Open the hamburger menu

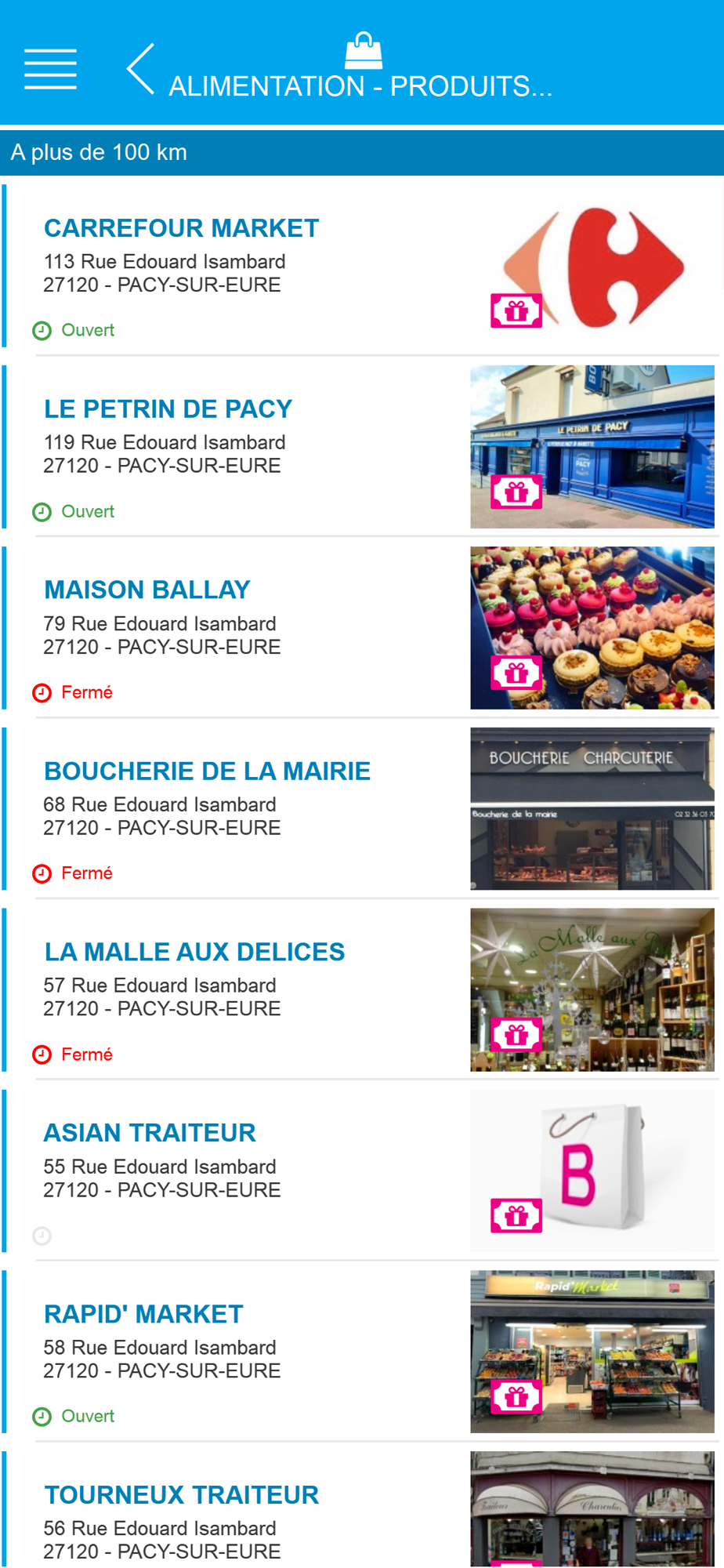(50, 69)
